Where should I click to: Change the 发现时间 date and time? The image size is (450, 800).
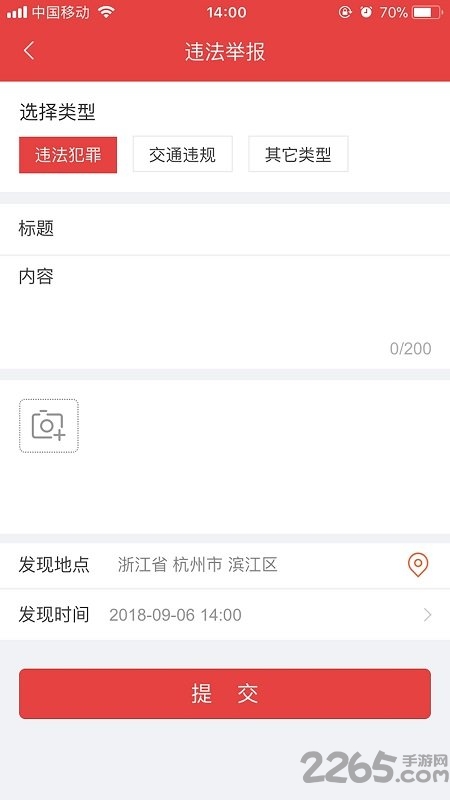coord(225,615)
